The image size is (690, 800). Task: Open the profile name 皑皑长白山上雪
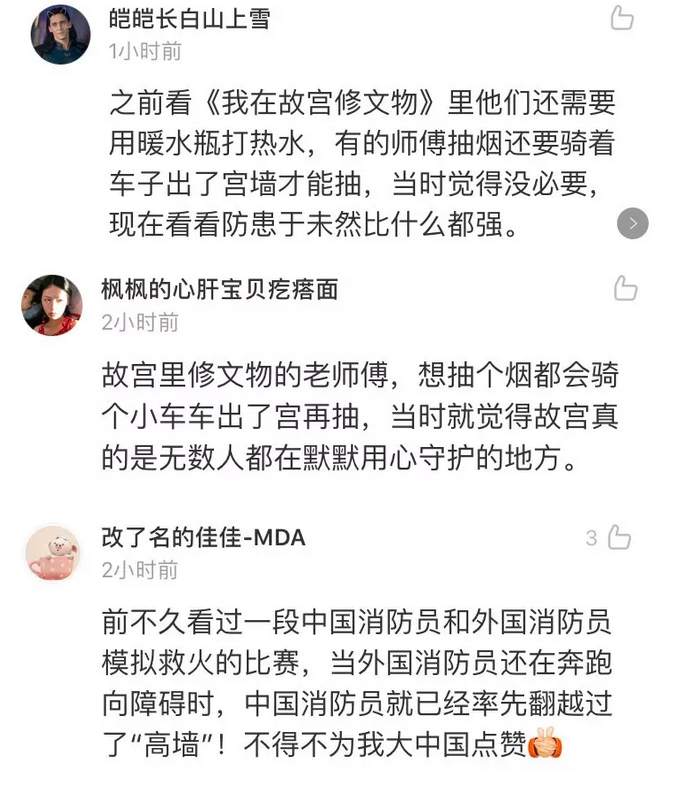(189, 19)
